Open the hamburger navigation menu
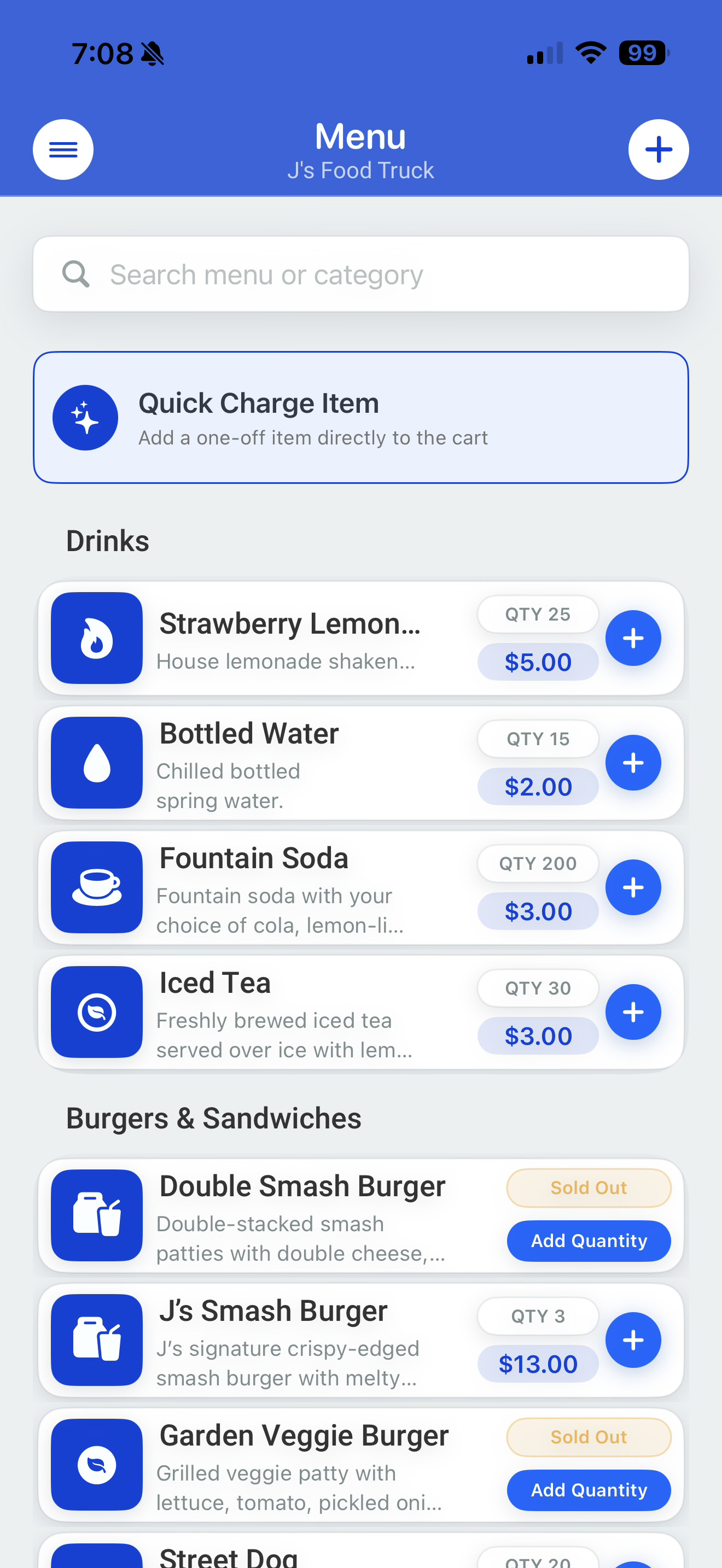The width and height of the screenshot is (722, 1568). pyautogui.click(x=63, y=149)
